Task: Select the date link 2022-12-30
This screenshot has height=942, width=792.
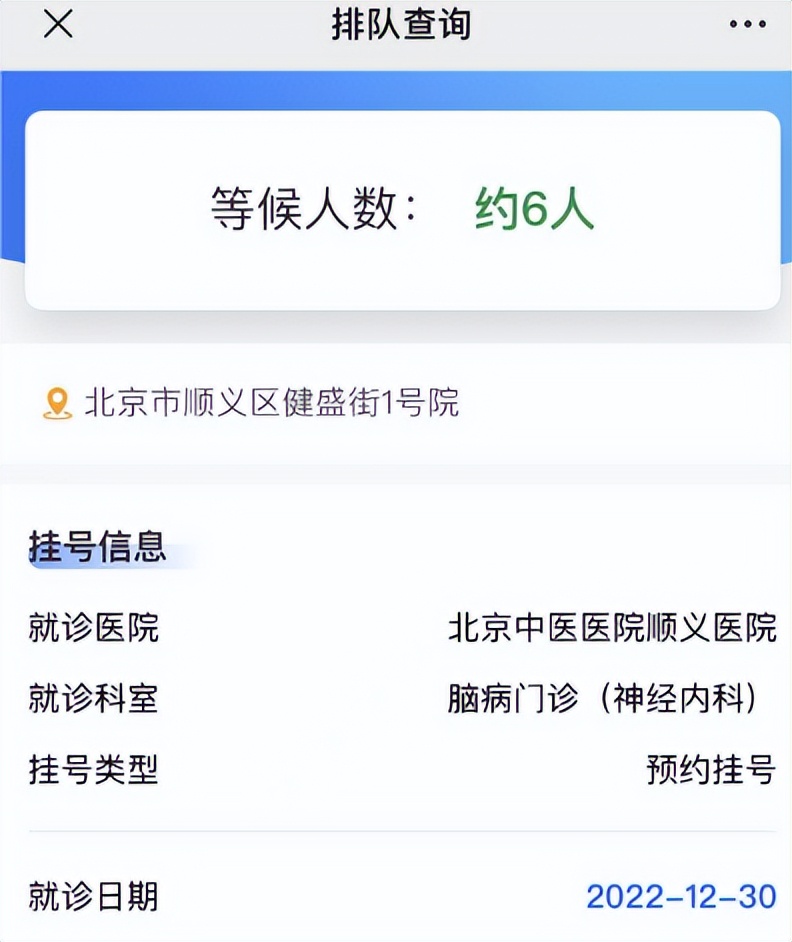Action: 680,899
